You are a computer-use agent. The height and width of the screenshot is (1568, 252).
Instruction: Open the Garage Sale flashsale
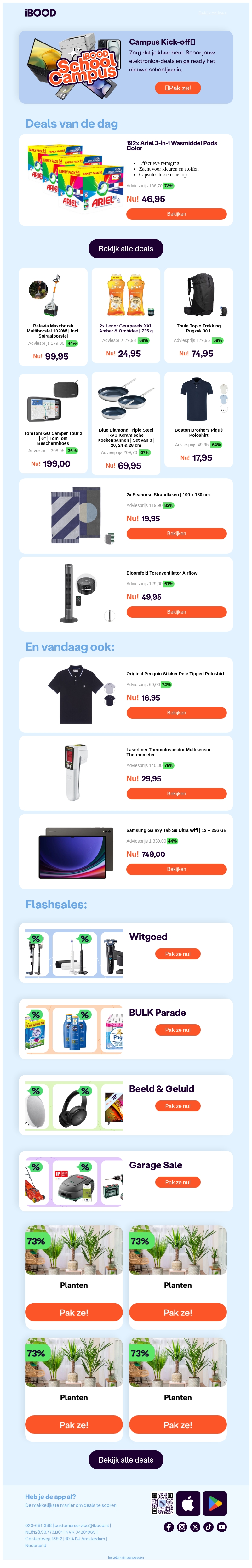(x=178, y=1182)
